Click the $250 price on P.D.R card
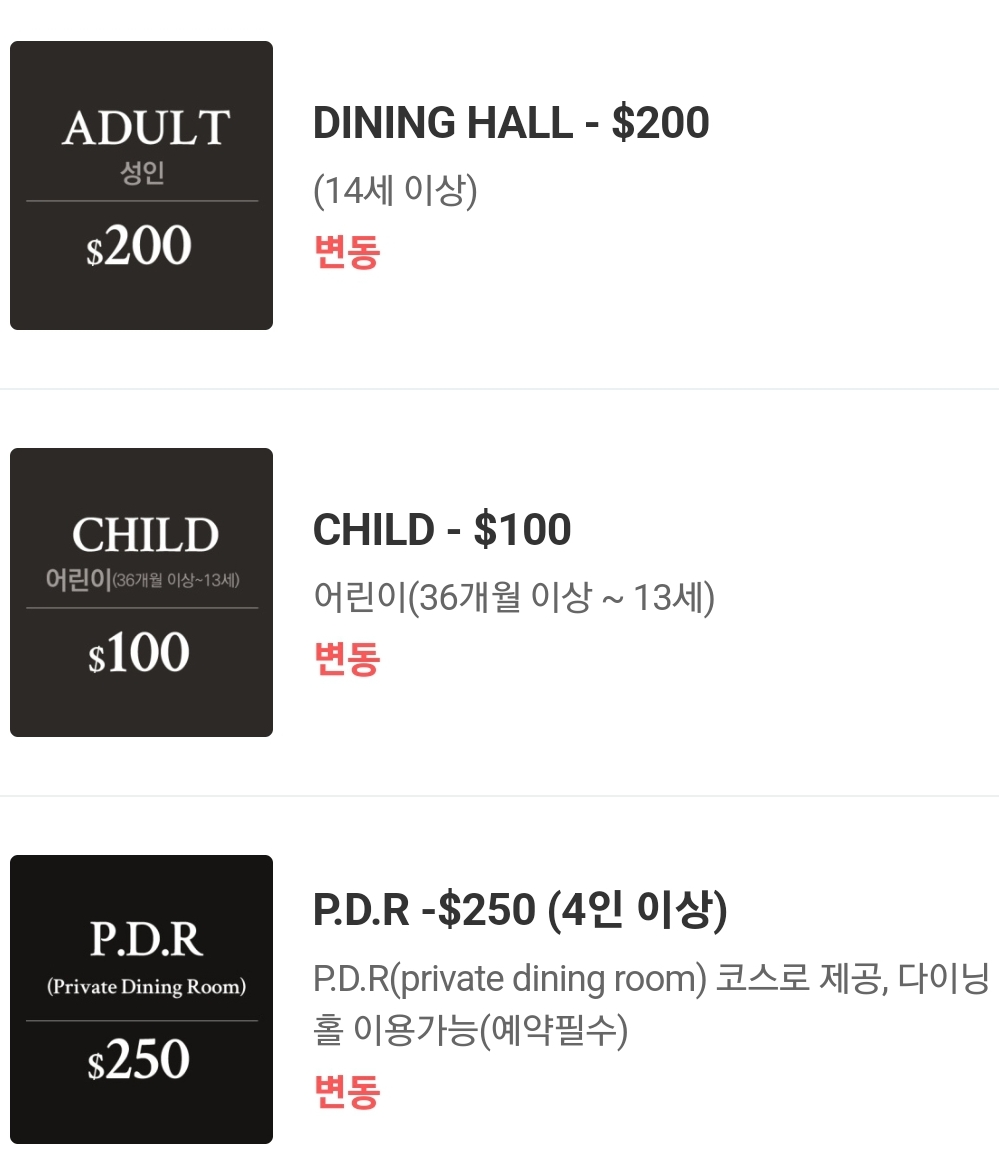This screenshot has width=999, height=1156. coord(140,1062)
